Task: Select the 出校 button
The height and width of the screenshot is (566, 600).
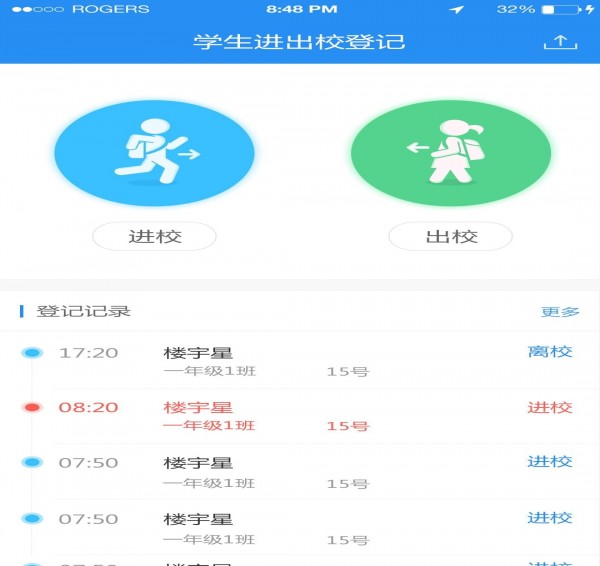Action: pos(450,237)
